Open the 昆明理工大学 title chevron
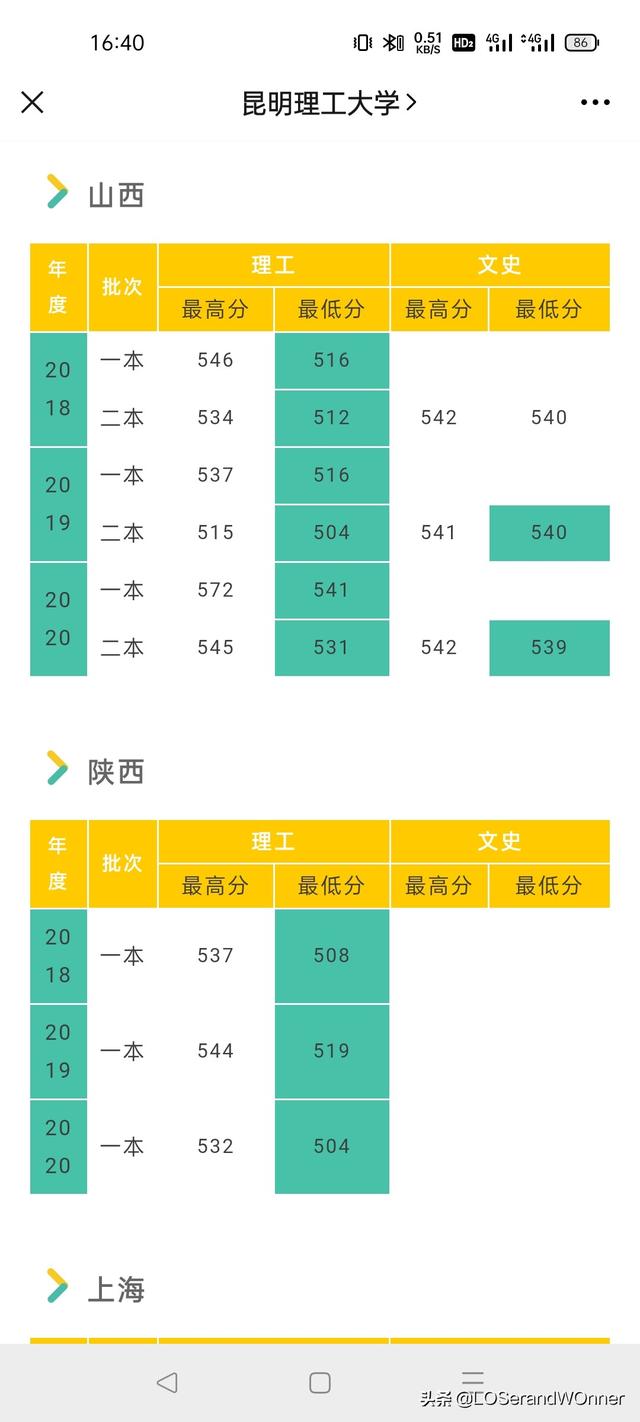This screenshot has width=640, height=1422. click(411, 102)
